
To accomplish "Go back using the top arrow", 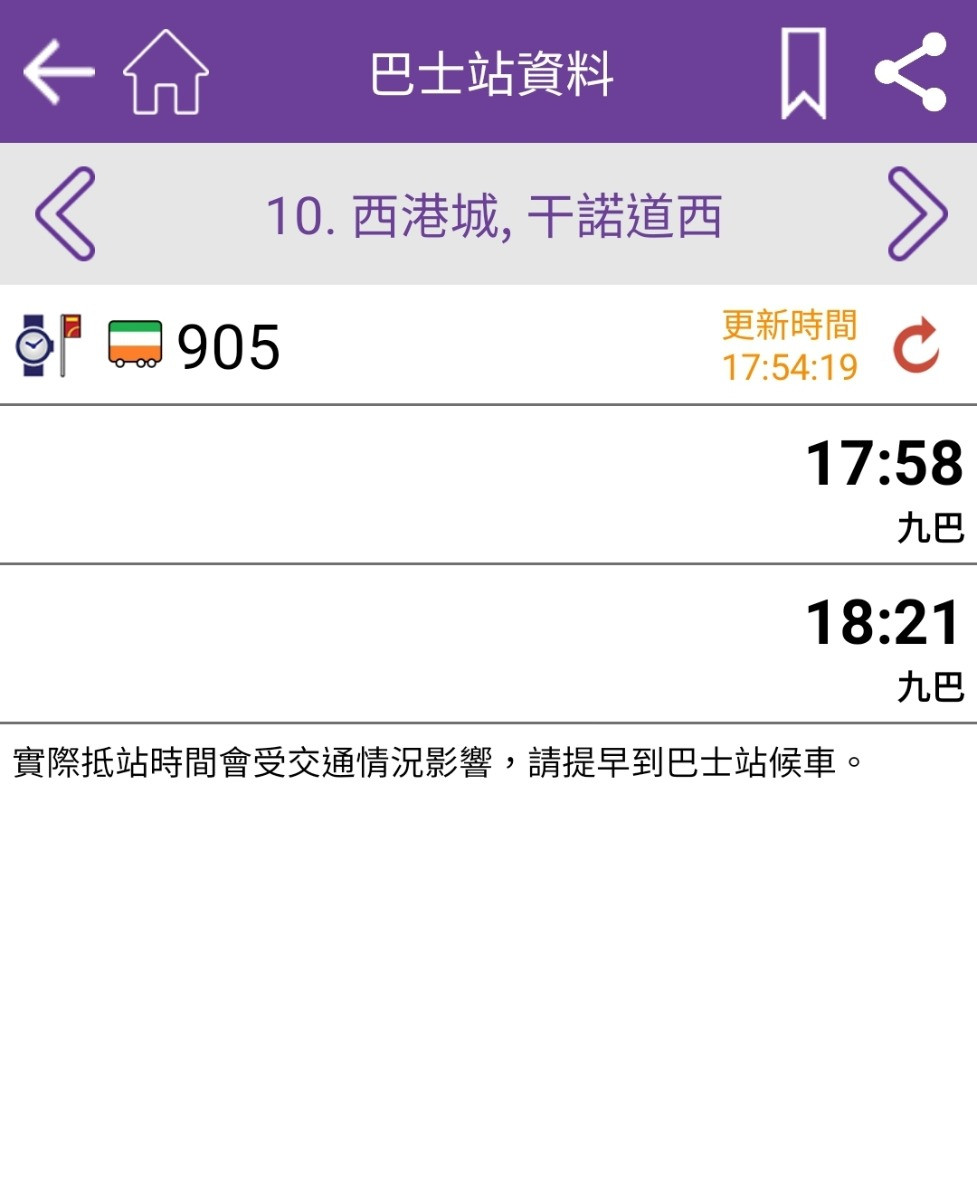I will (x=59, y=72).
